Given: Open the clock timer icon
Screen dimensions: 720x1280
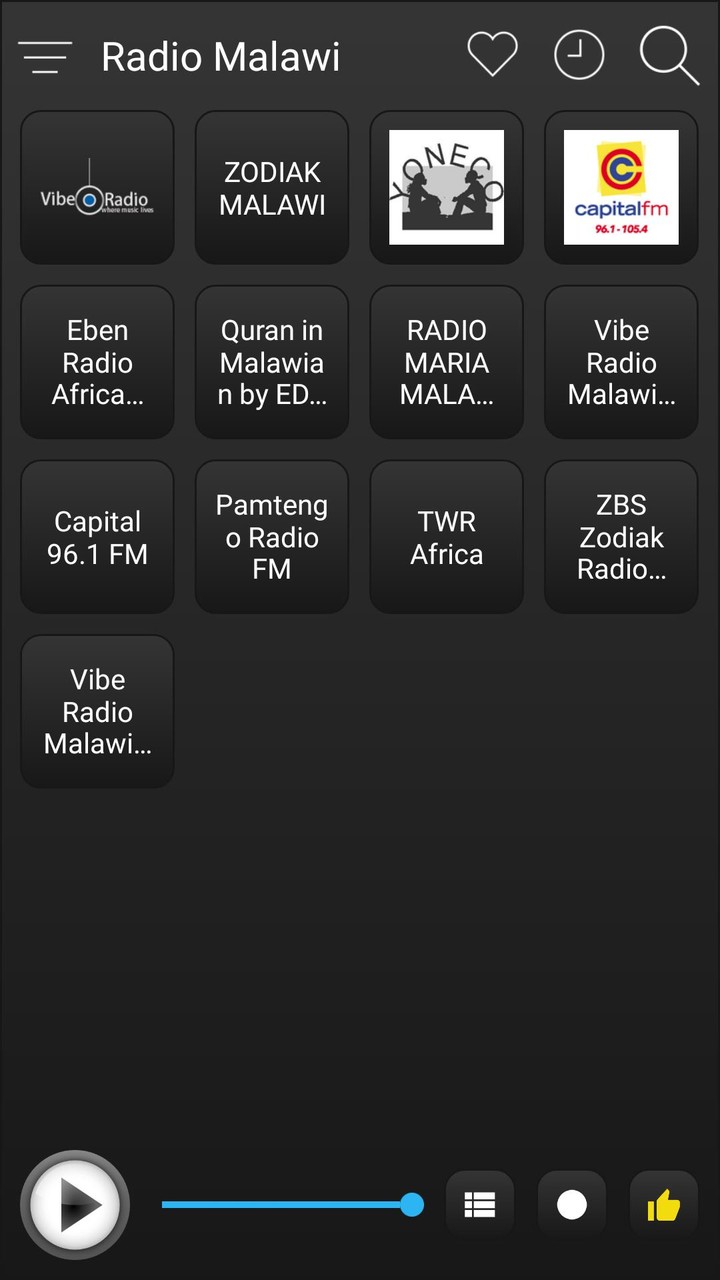Looking at the screenshot, I should 579,56.
